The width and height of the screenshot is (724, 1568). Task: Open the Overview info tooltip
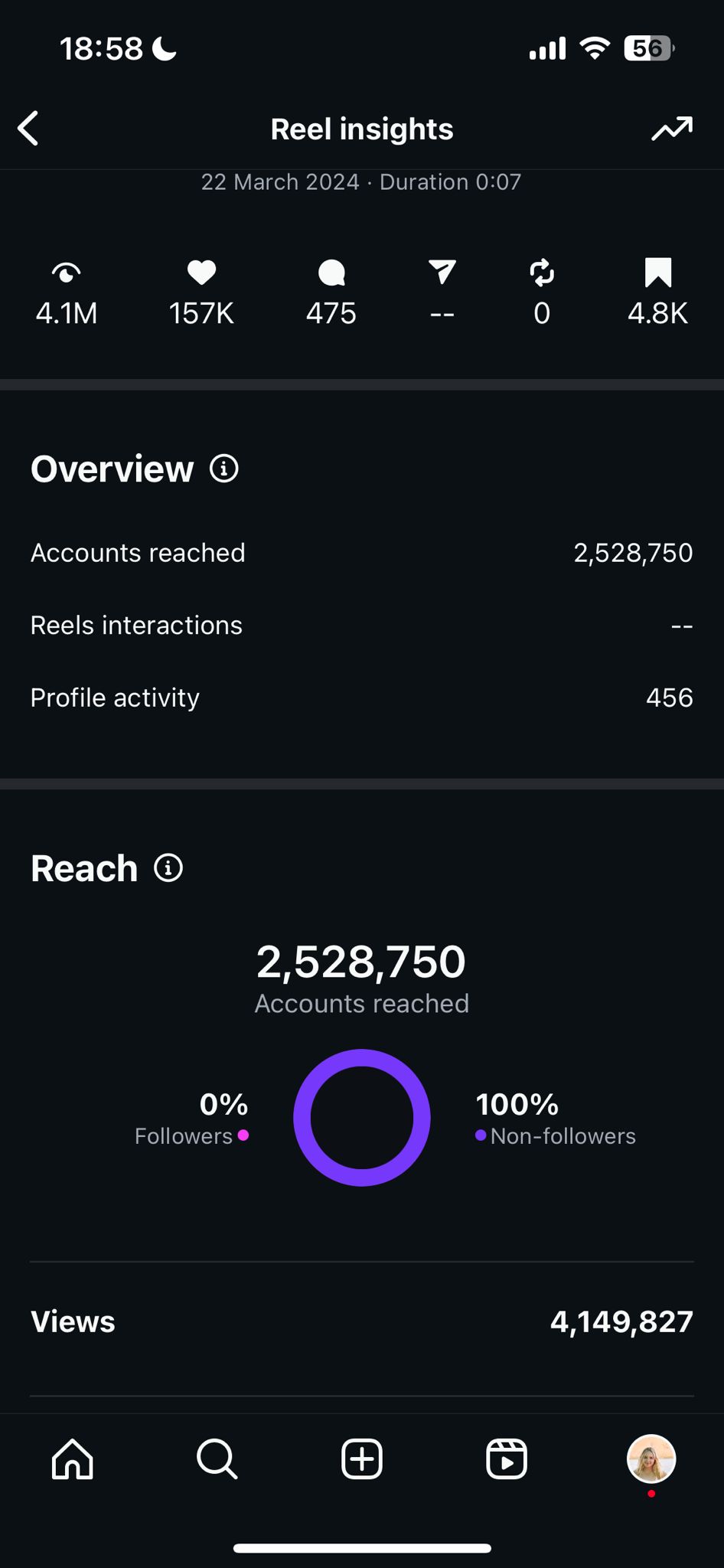click(223, 468)
